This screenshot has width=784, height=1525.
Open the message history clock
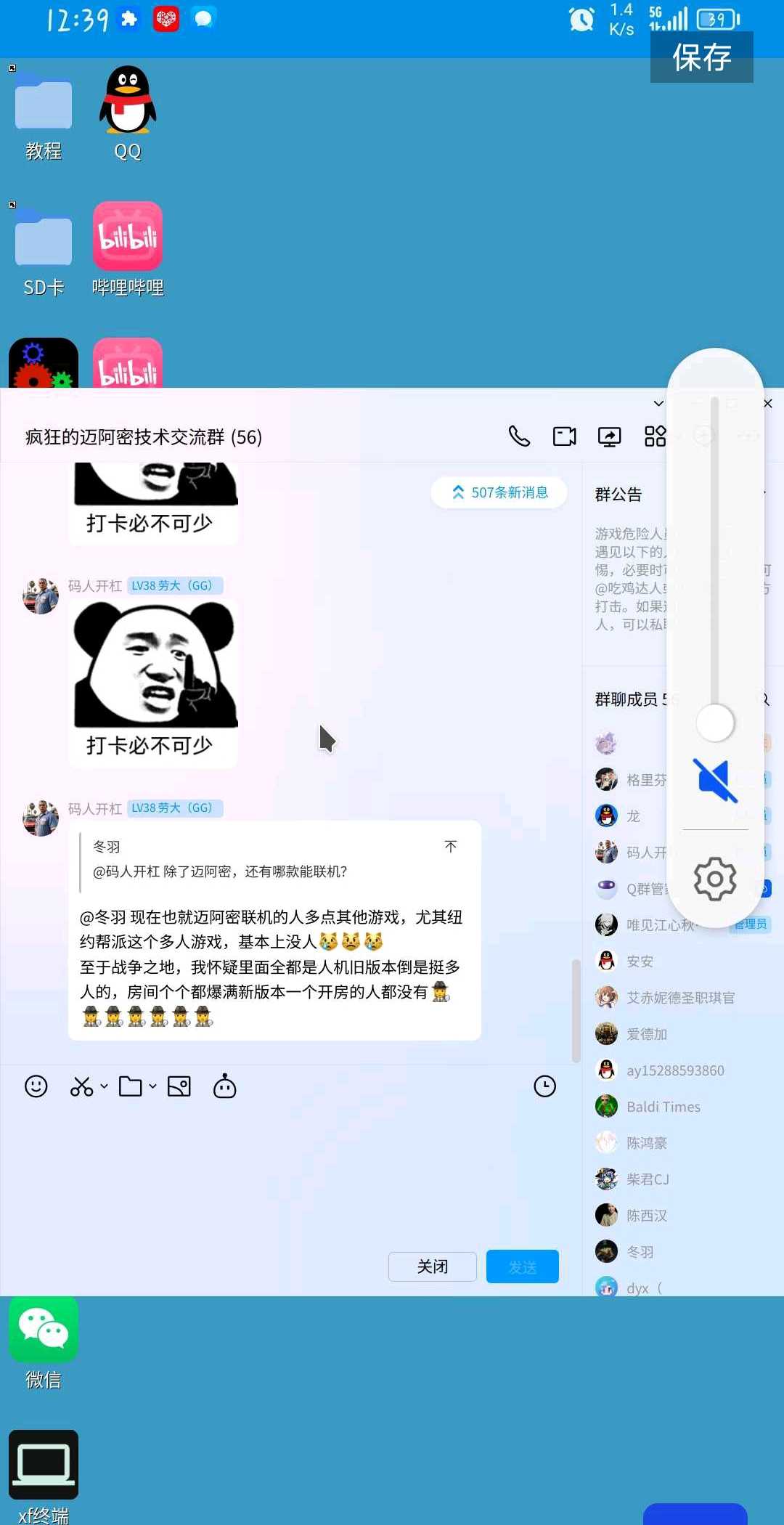(x=544, y=1086)
